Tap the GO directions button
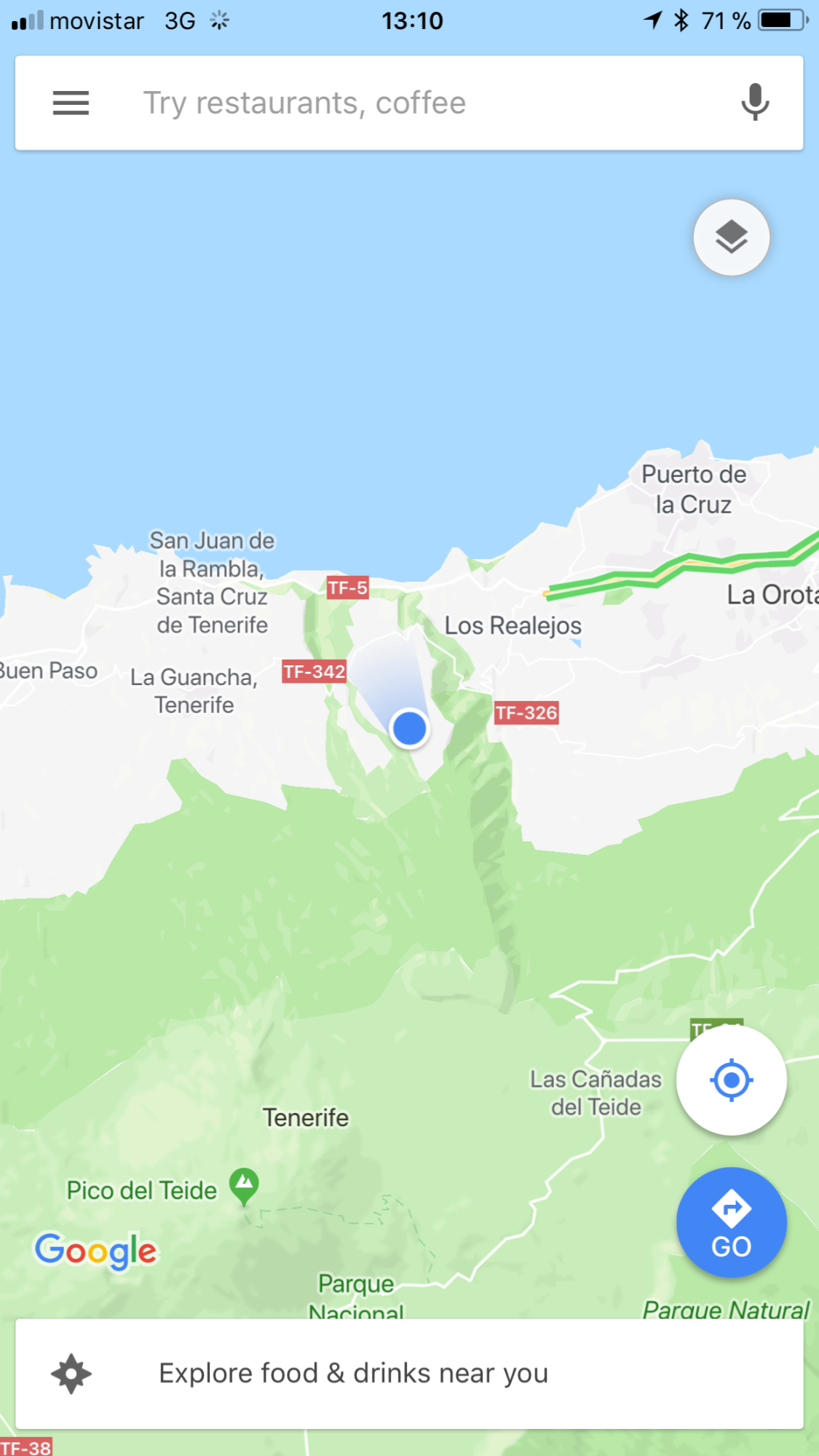 731,1223
